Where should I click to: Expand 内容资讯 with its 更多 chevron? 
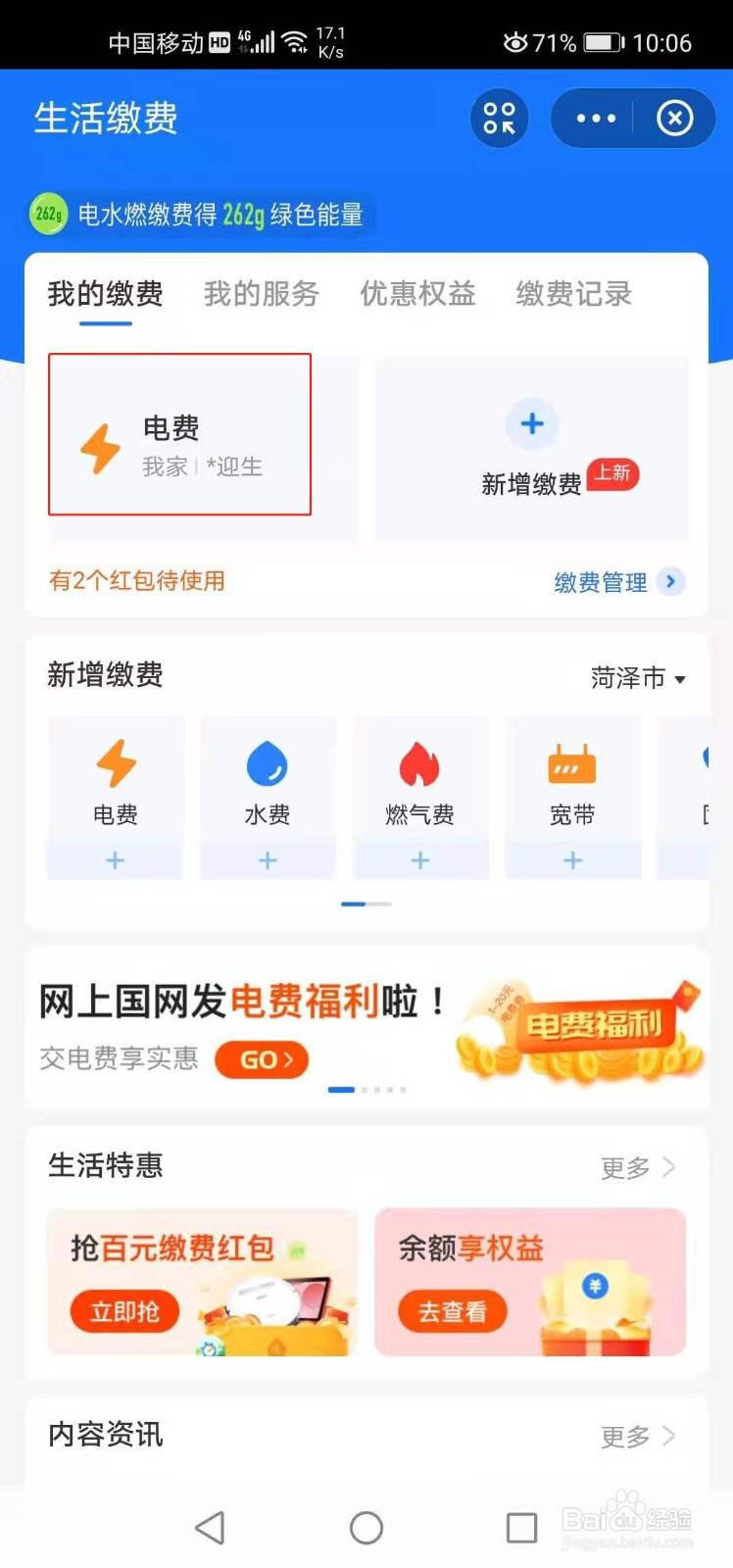(x=669, y=1437)
